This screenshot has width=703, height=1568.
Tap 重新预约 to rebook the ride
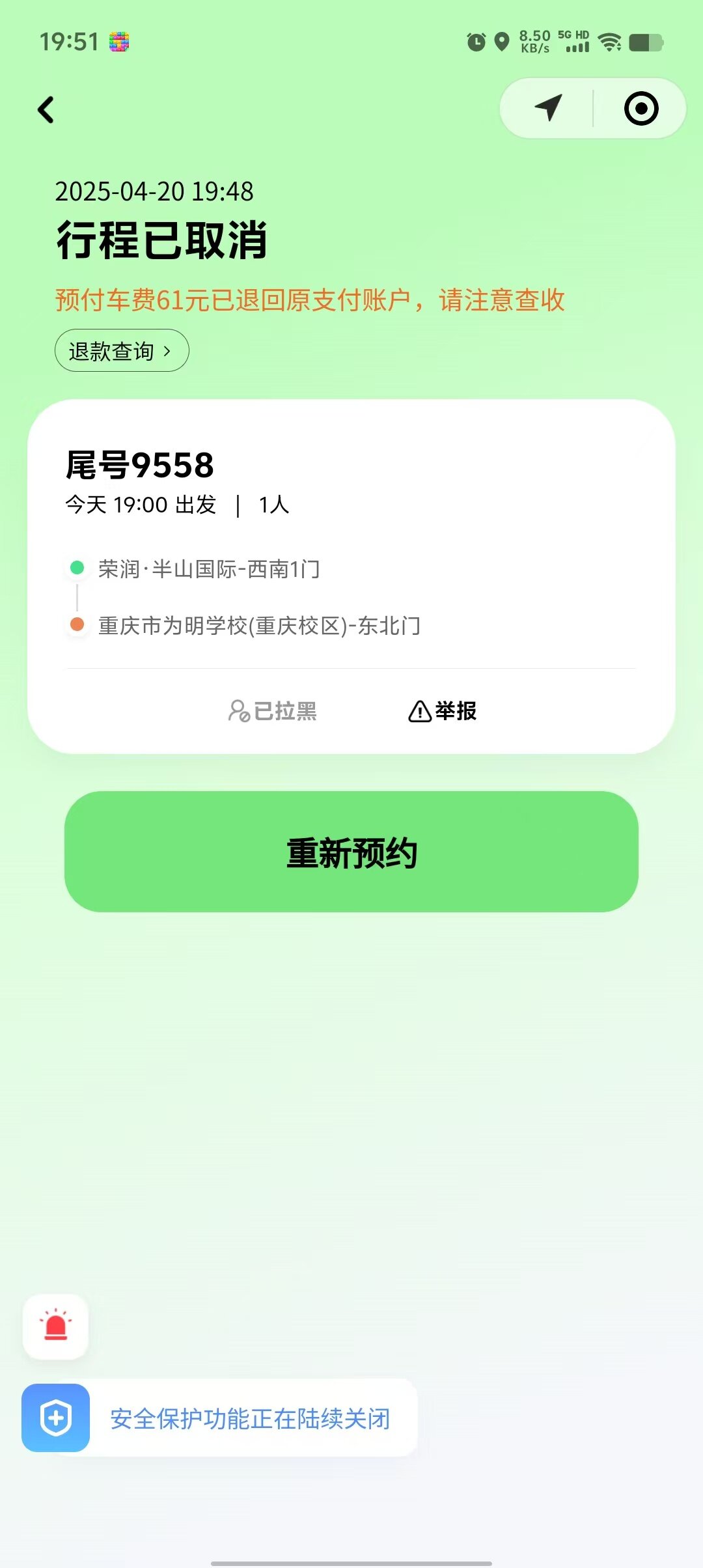pos(351,852)
